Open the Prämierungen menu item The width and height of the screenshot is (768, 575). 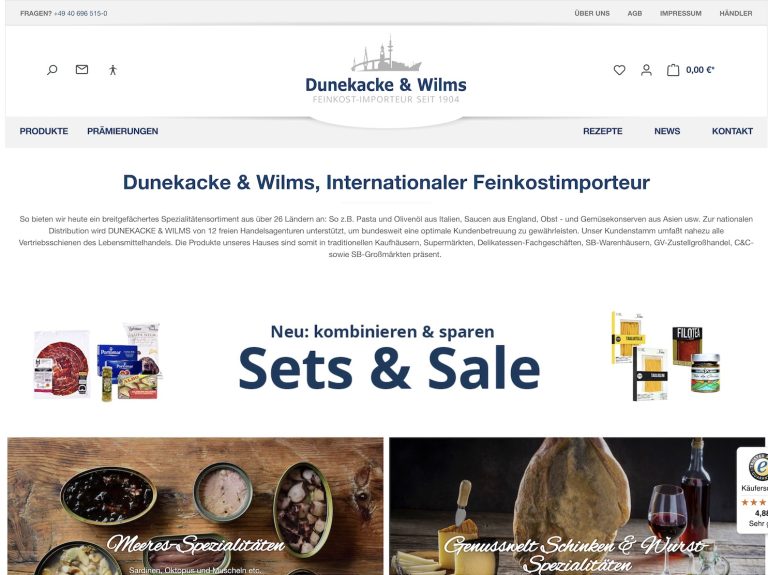(122, 131)
